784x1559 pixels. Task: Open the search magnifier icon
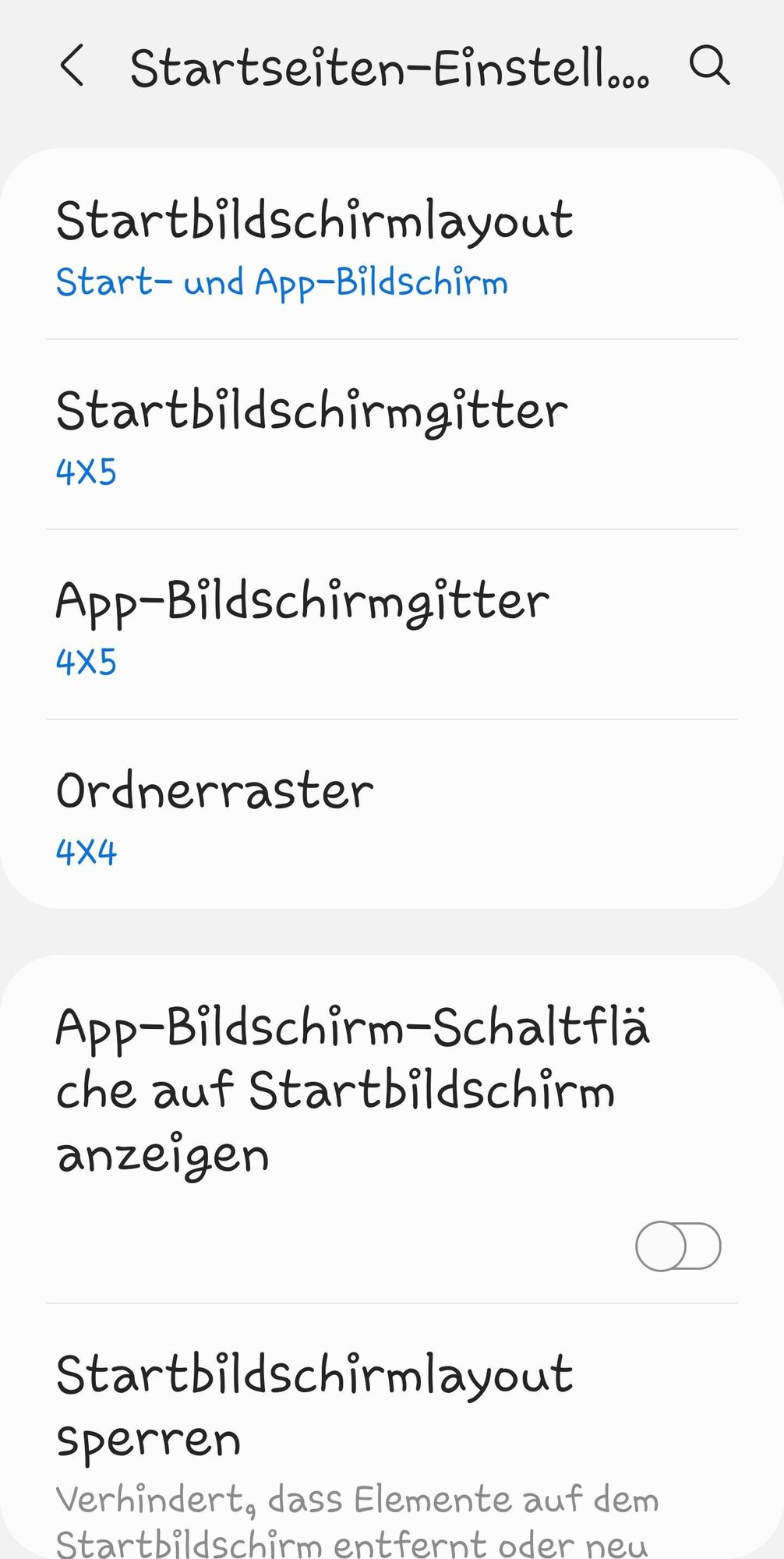click(x=709, y=65)
